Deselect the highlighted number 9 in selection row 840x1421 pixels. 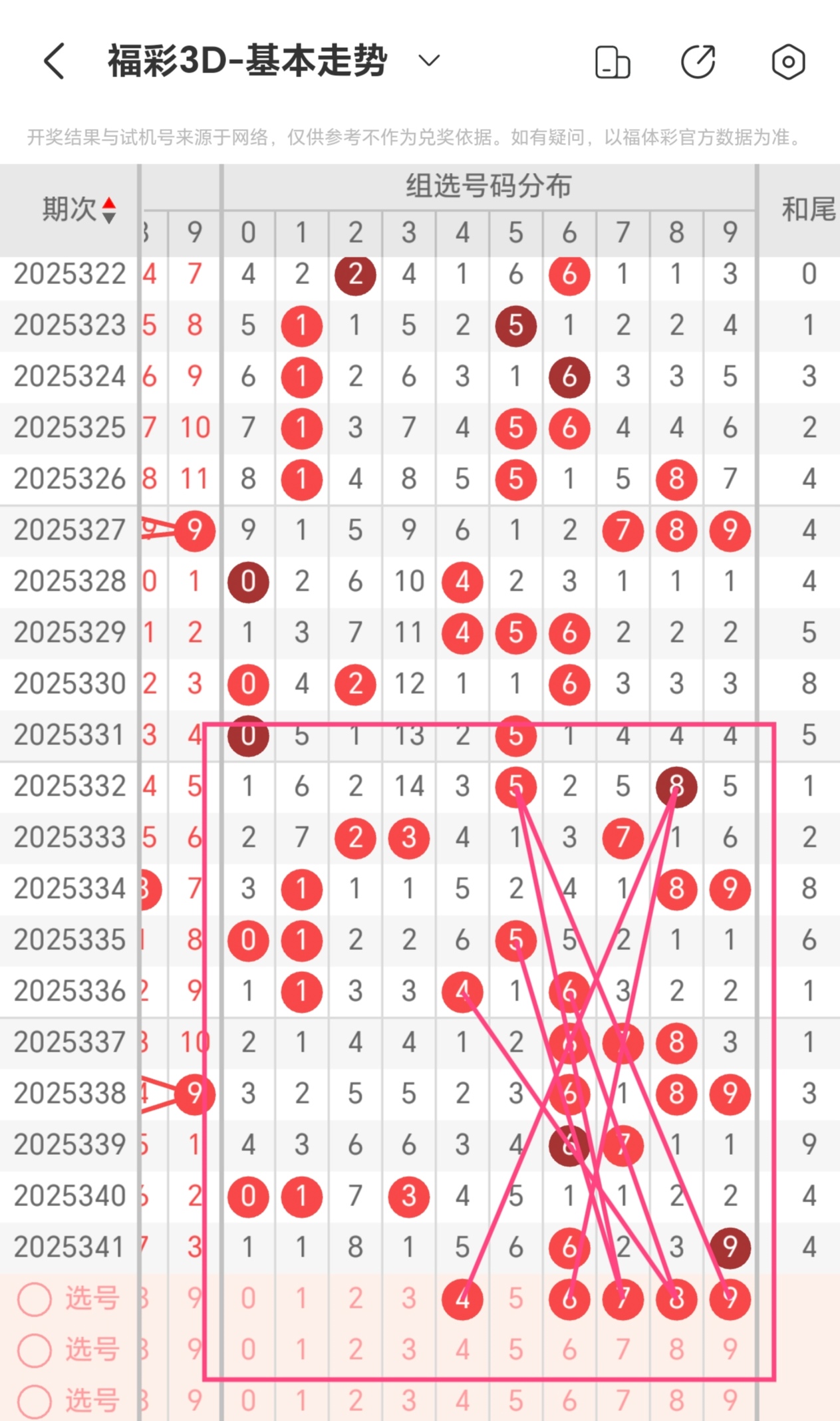(730, 1299)
